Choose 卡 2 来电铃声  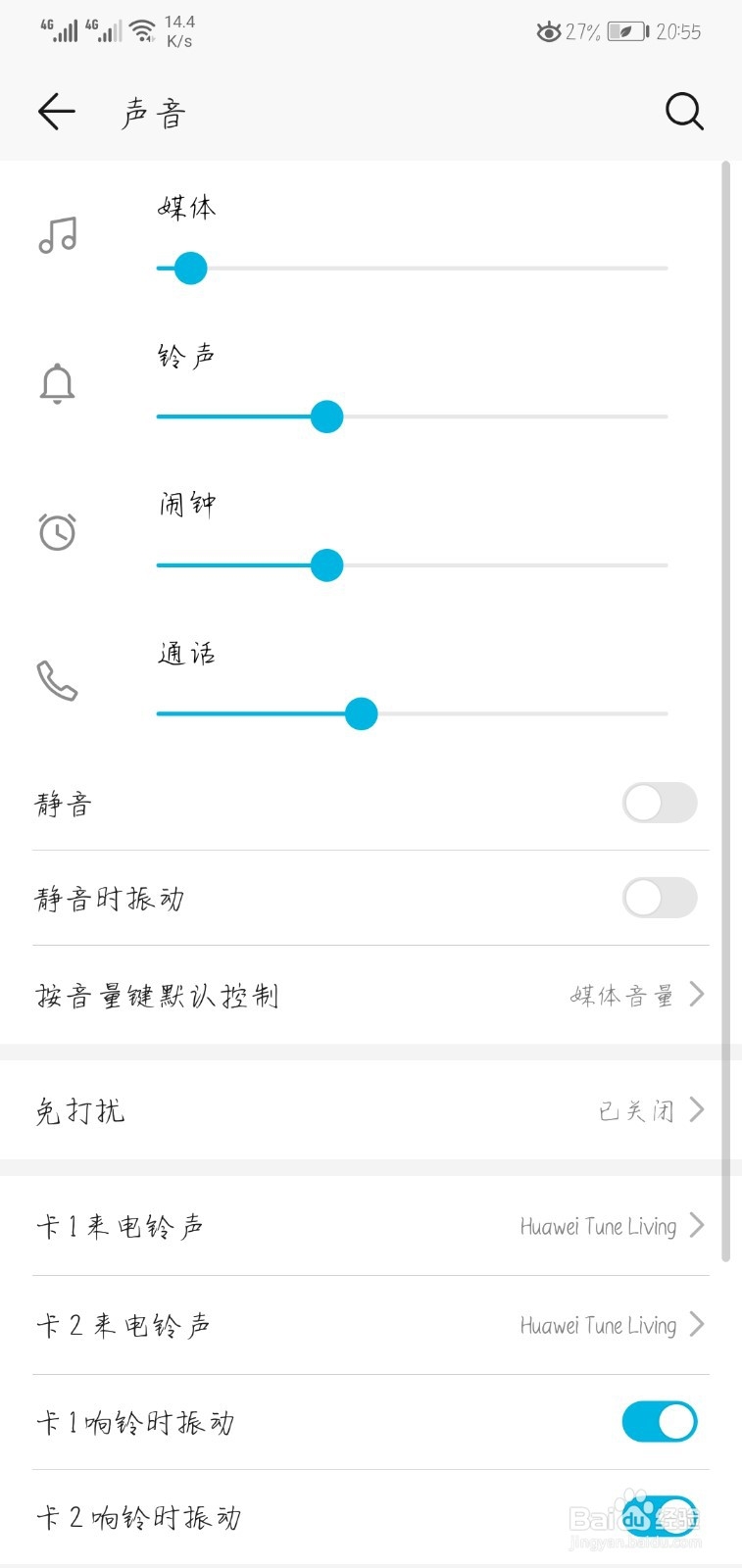click(x=371, y=1325)
